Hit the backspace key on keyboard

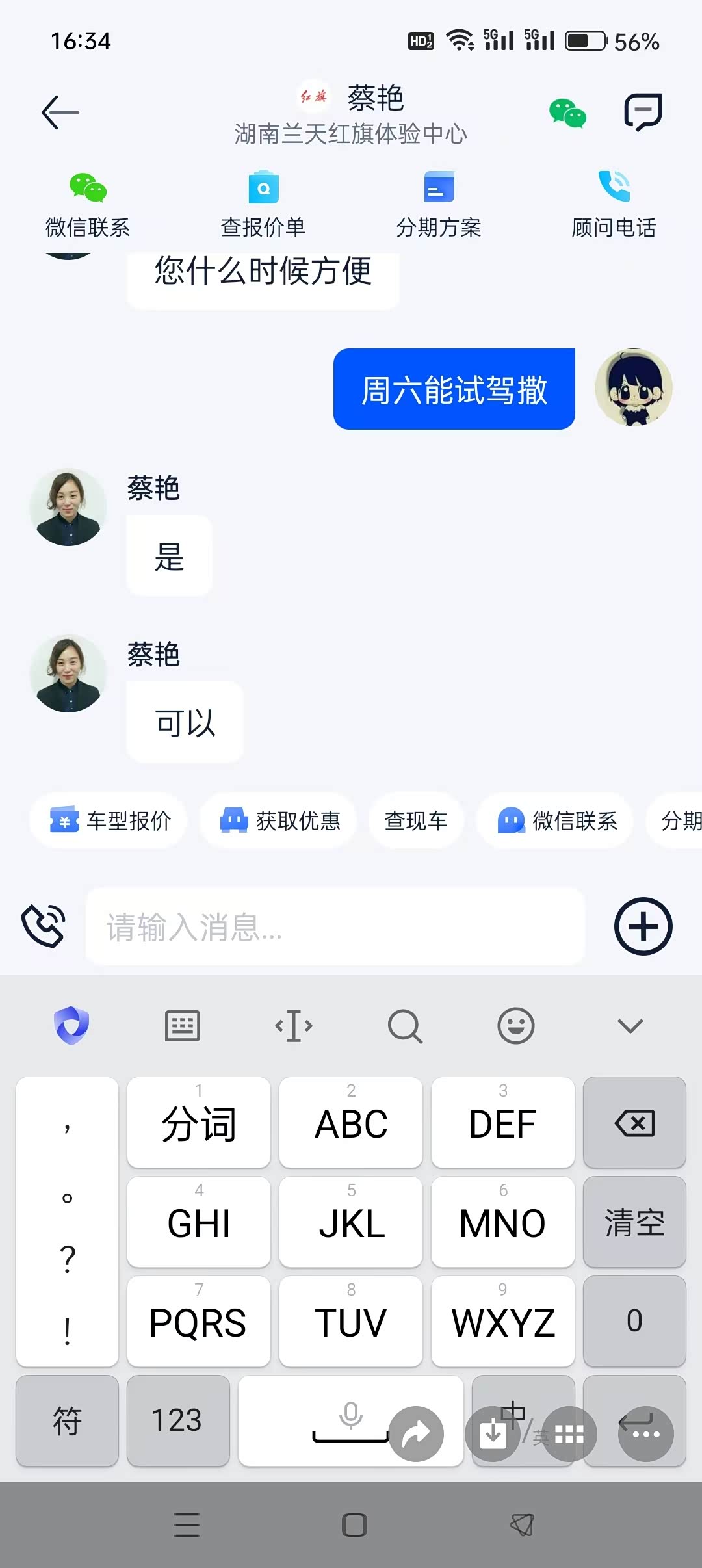point(634,1123)
